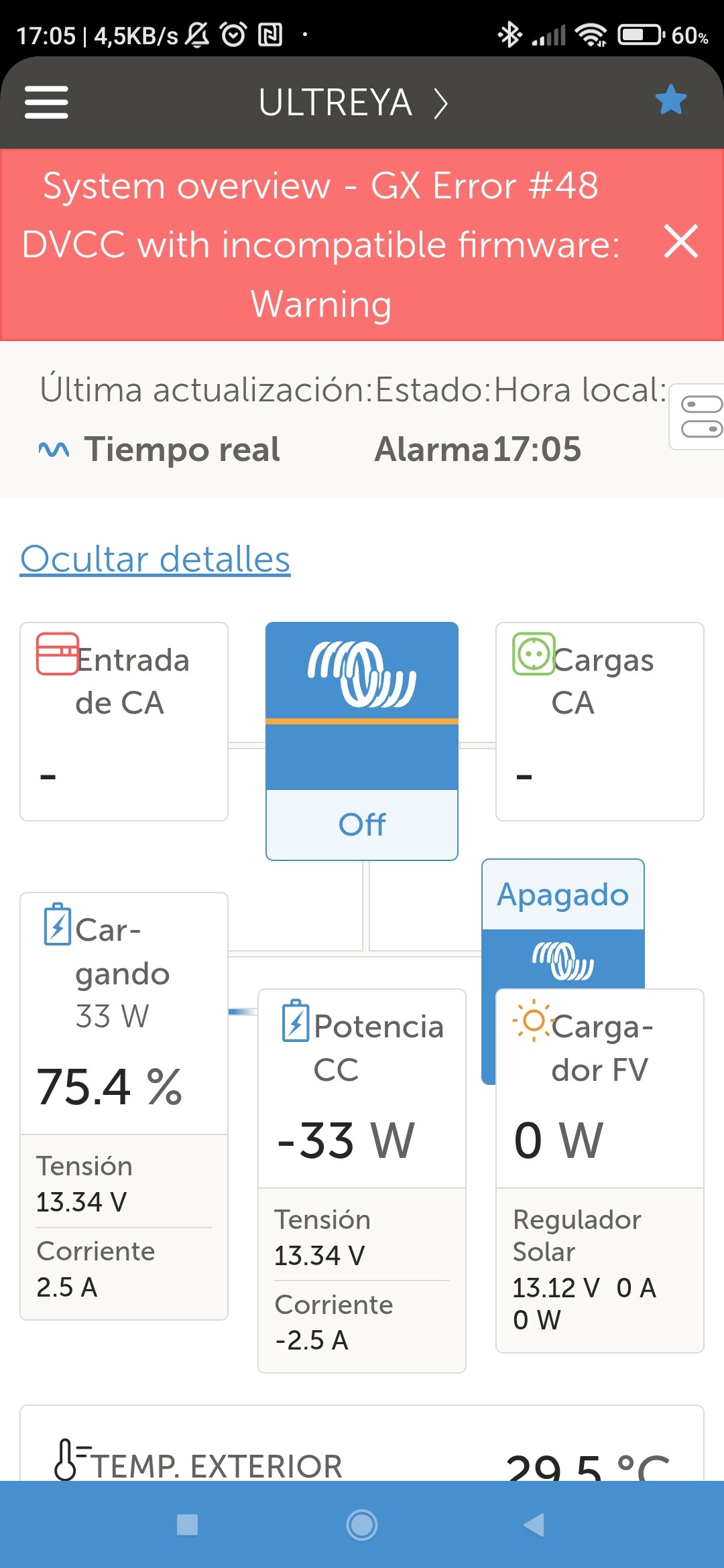Open the Cargas CA card
The image size is (724, 1568).
599,721
